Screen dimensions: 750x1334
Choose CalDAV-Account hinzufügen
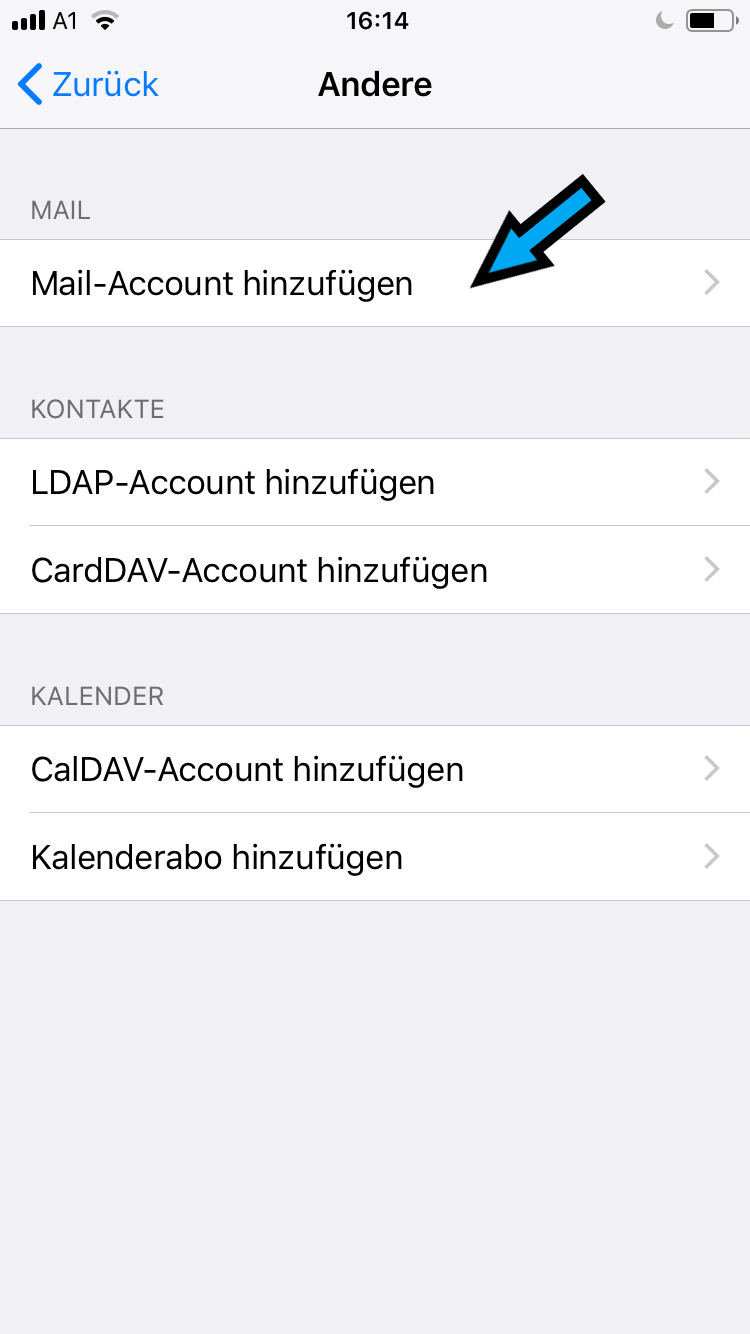coord(375,769)
